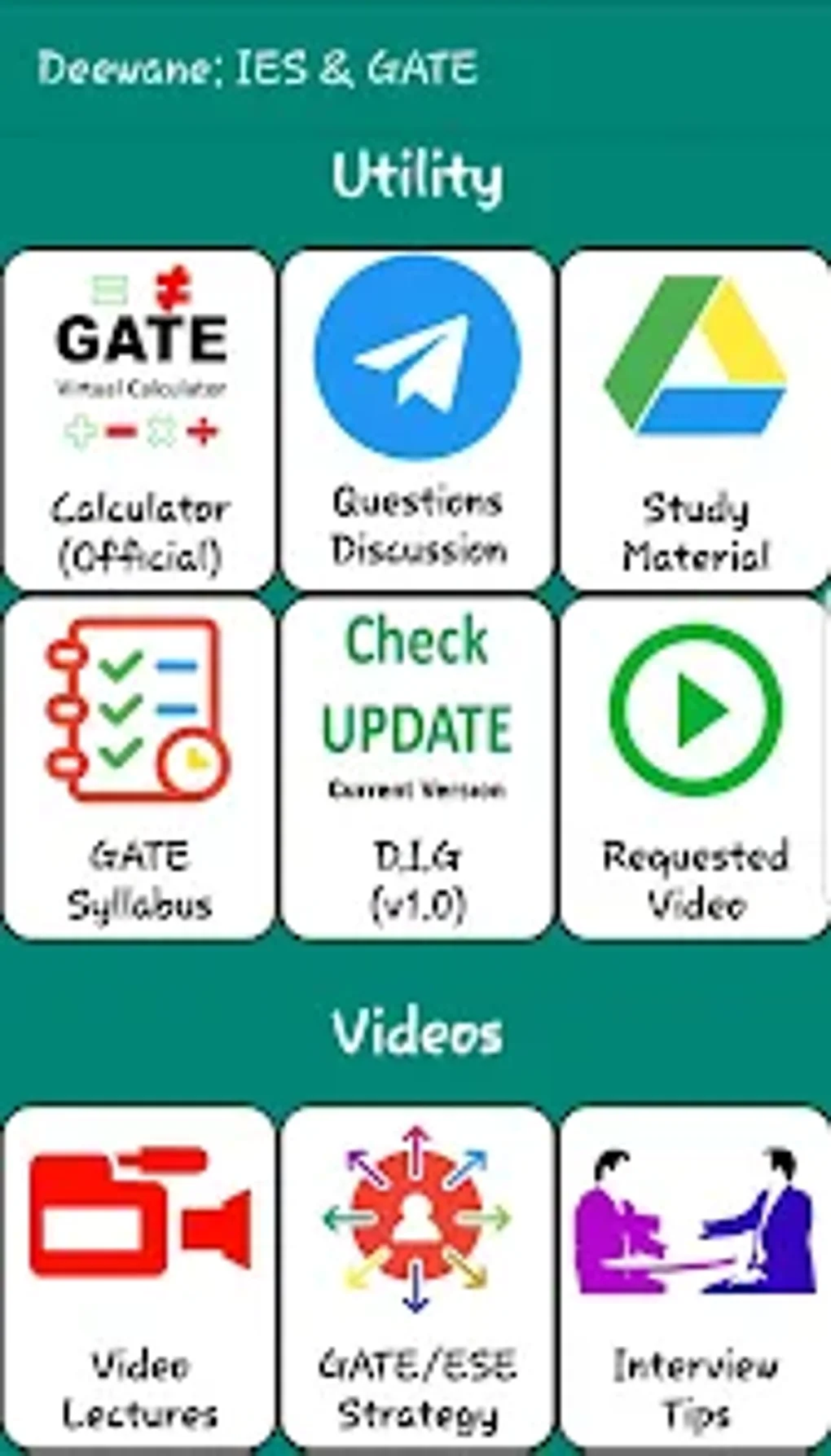Check for update on D.I.G tile
The height and width of the screenshot is (1456, 831).
[x=418, y=768]
